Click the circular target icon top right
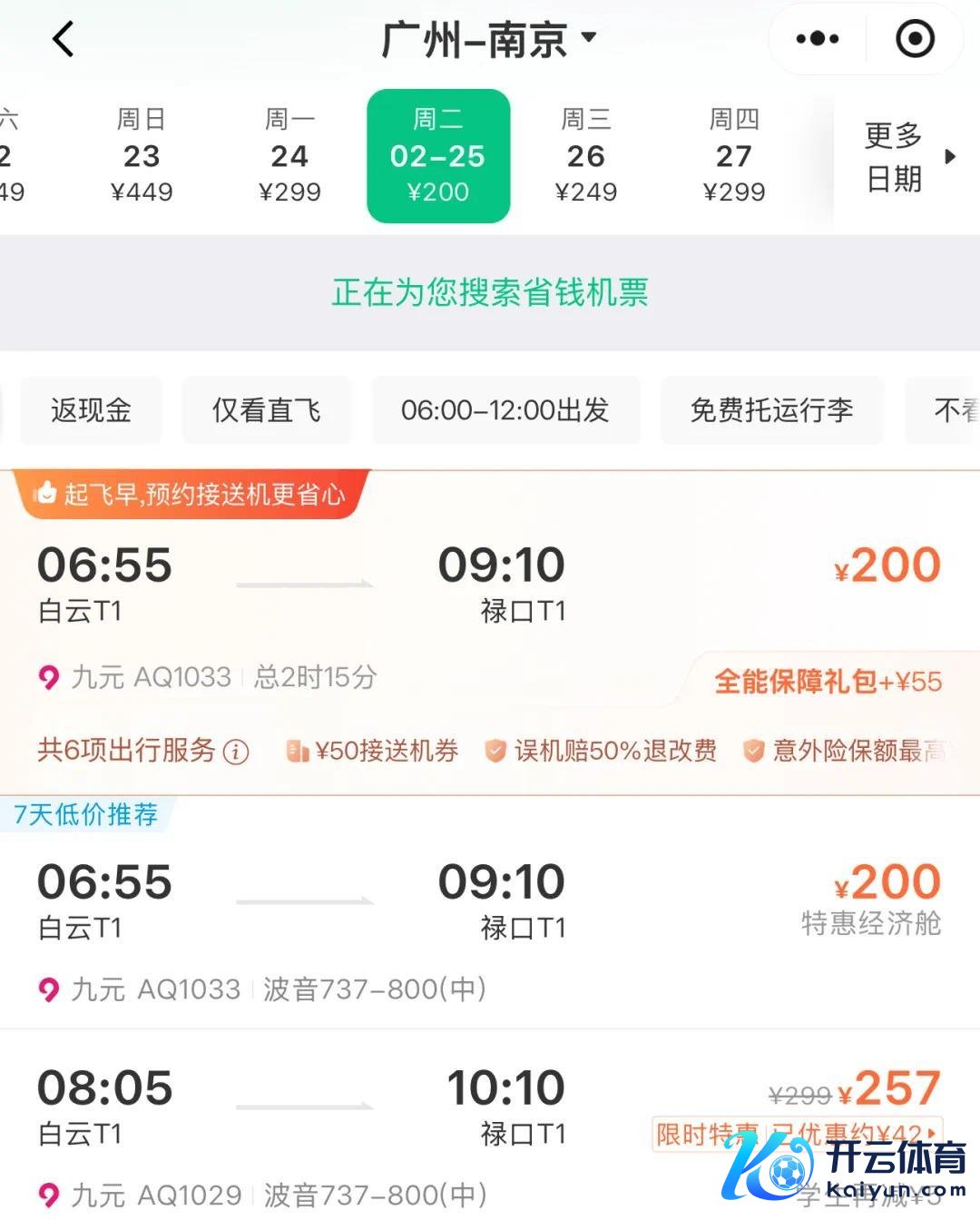The height and width of the screenshot is (1220, 980). pos(913,38)
